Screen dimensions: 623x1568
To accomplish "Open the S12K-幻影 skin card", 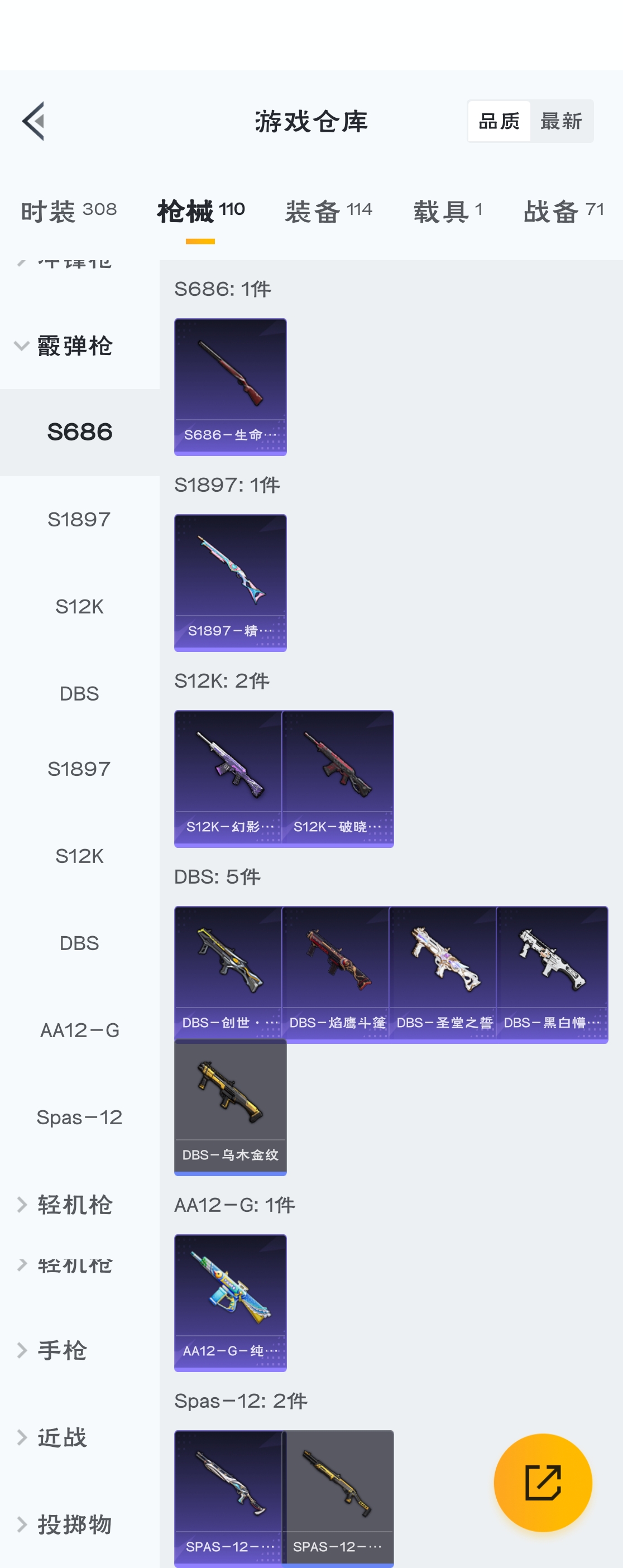I will coord(228,778).
